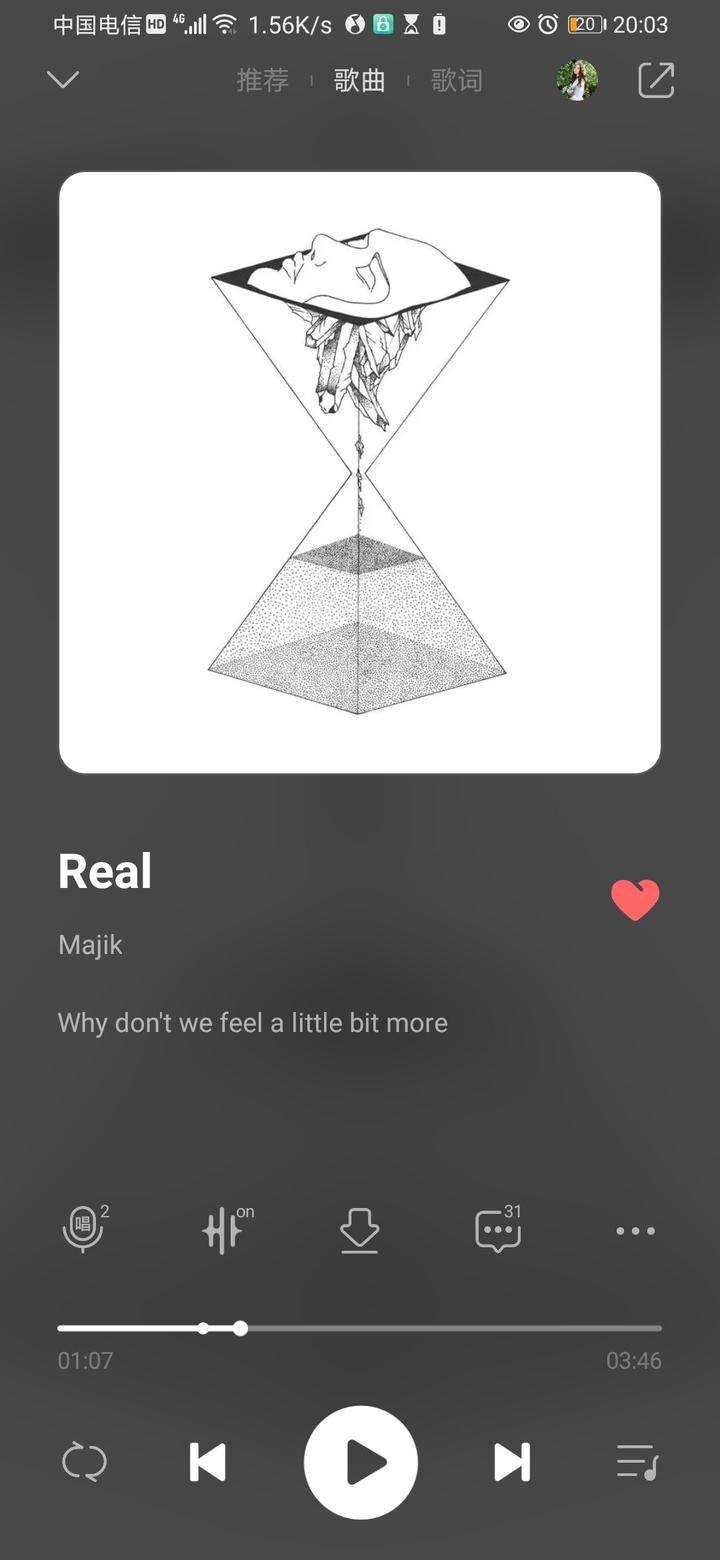
Task: Skip to the previous track
Action: [x=207, y=1462]
